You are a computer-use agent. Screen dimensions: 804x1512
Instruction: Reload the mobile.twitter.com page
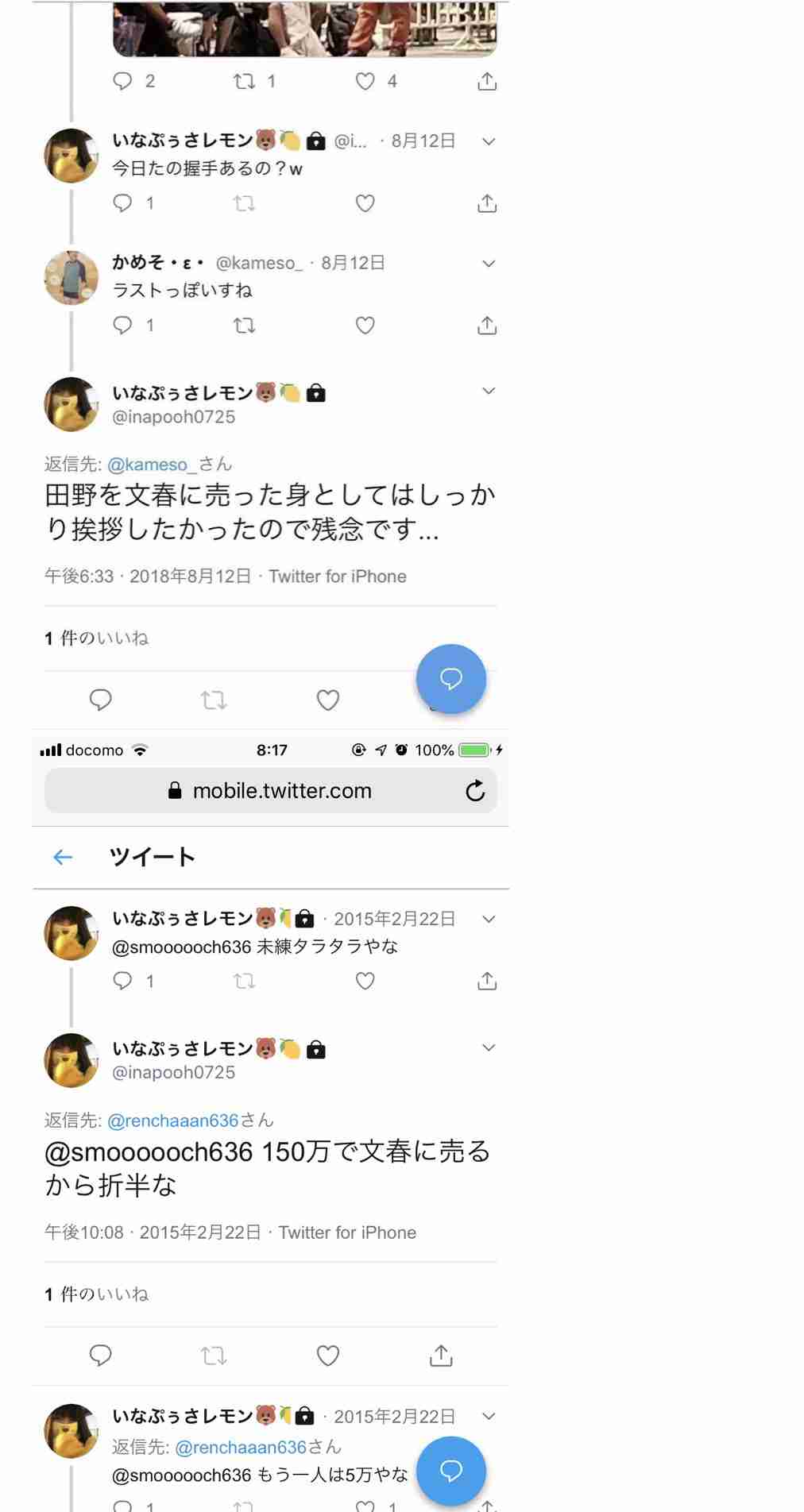pos(475,791)
